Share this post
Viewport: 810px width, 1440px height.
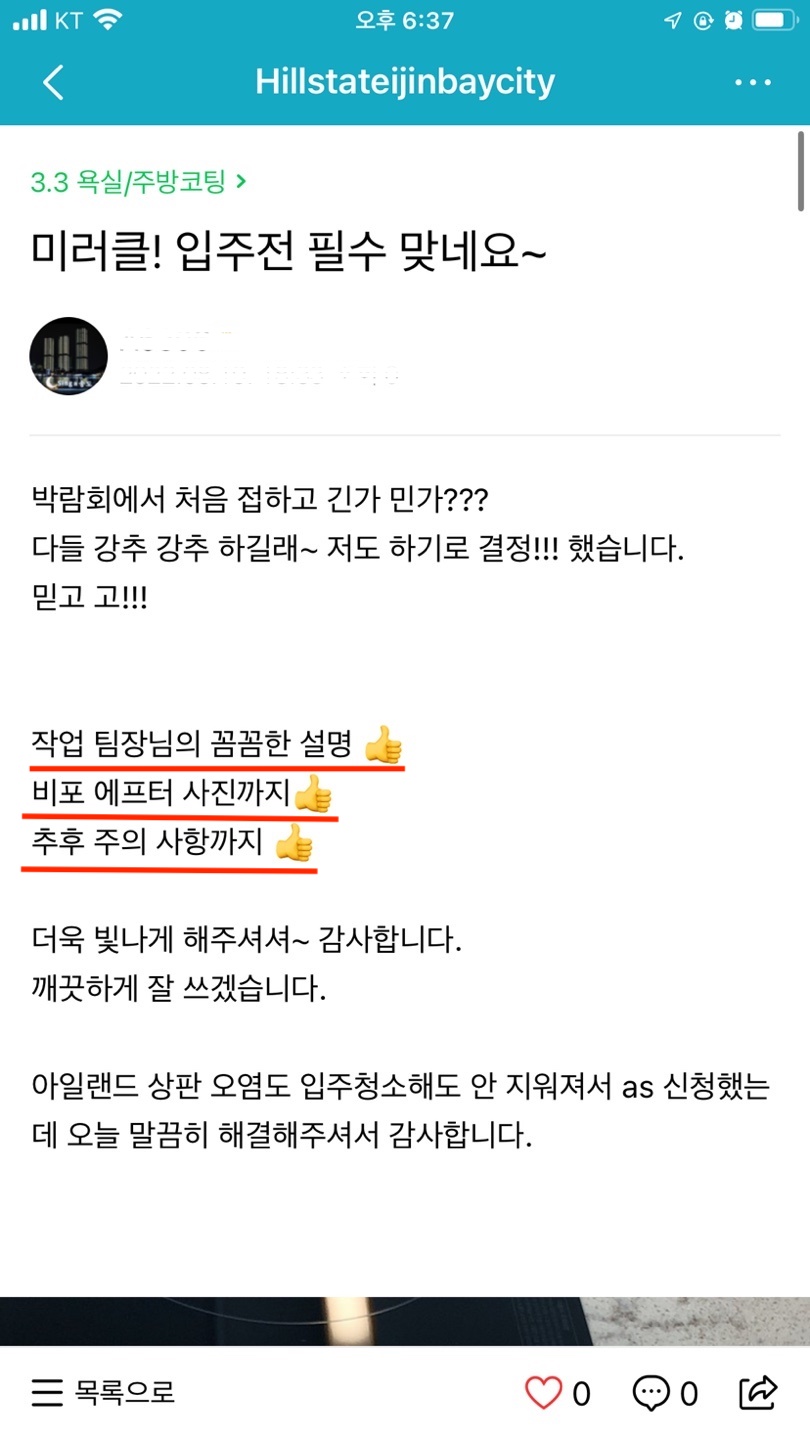tap(758, 1391)
